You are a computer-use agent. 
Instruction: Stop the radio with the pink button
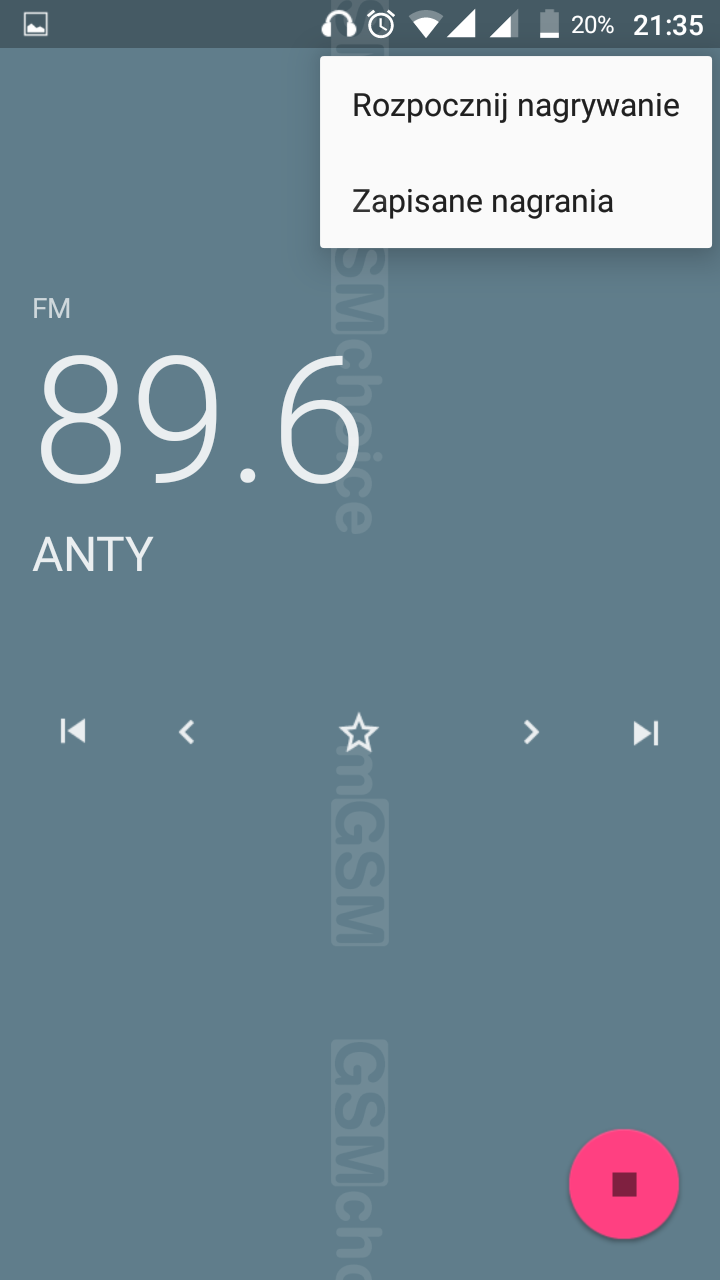pos(624,1184)
